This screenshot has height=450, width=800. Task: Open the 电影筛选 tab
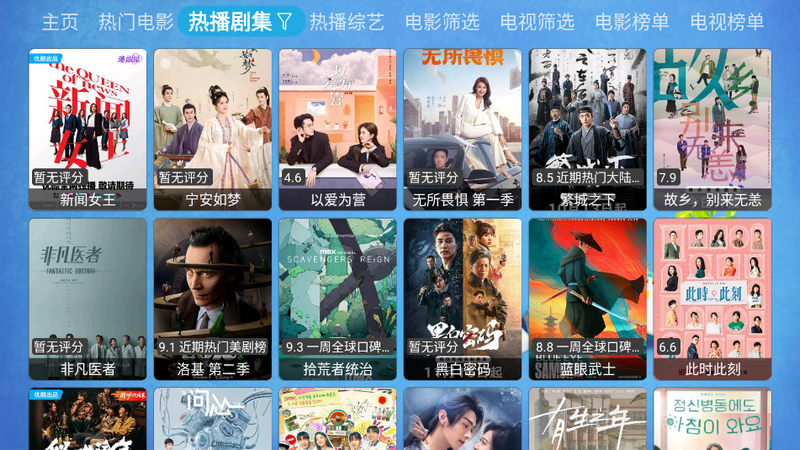point(442,21)
